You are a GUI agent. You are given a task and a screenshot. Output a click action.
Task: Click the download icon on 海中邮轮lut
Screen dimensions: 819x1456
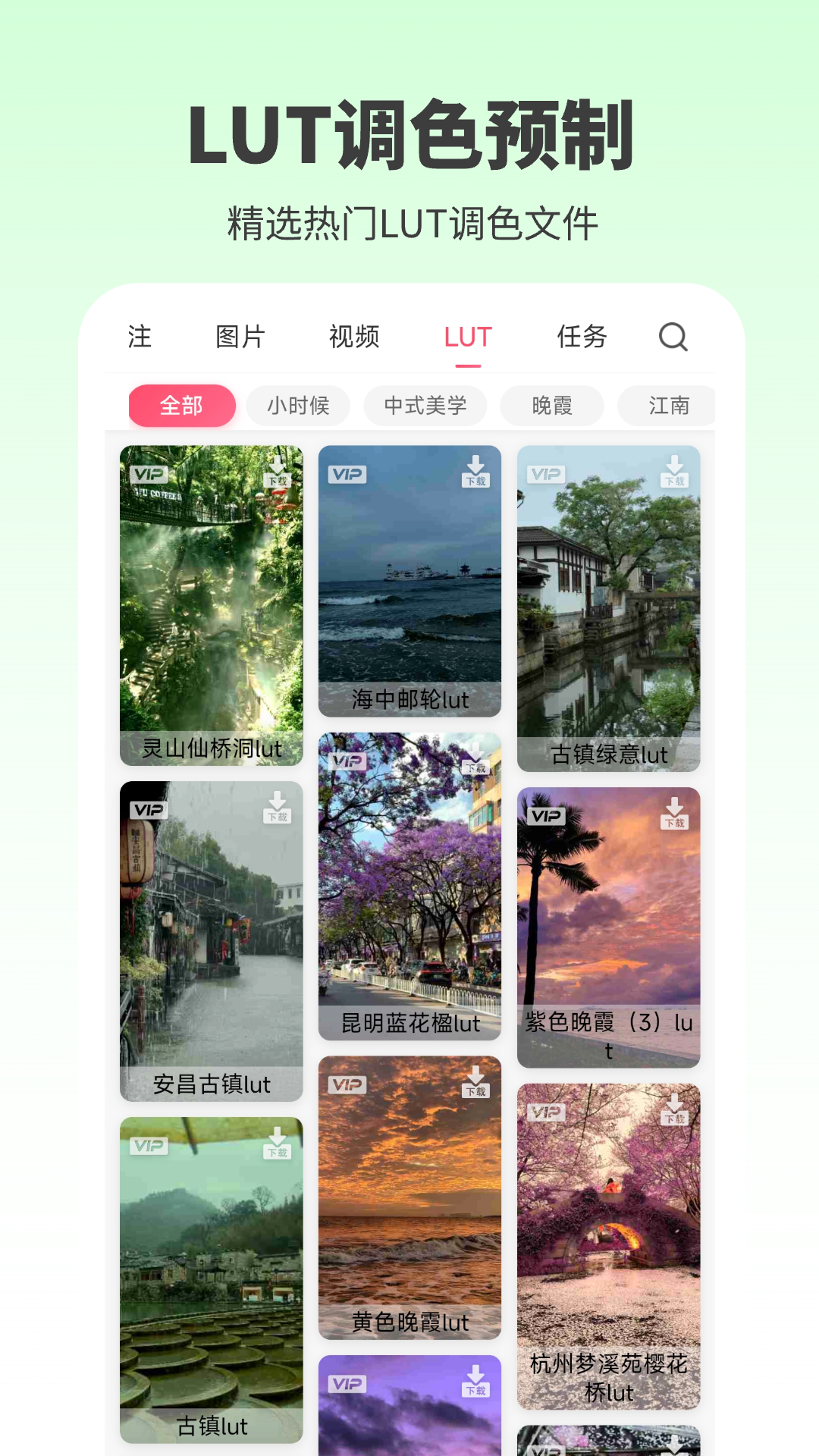click(x=476, y=472)
